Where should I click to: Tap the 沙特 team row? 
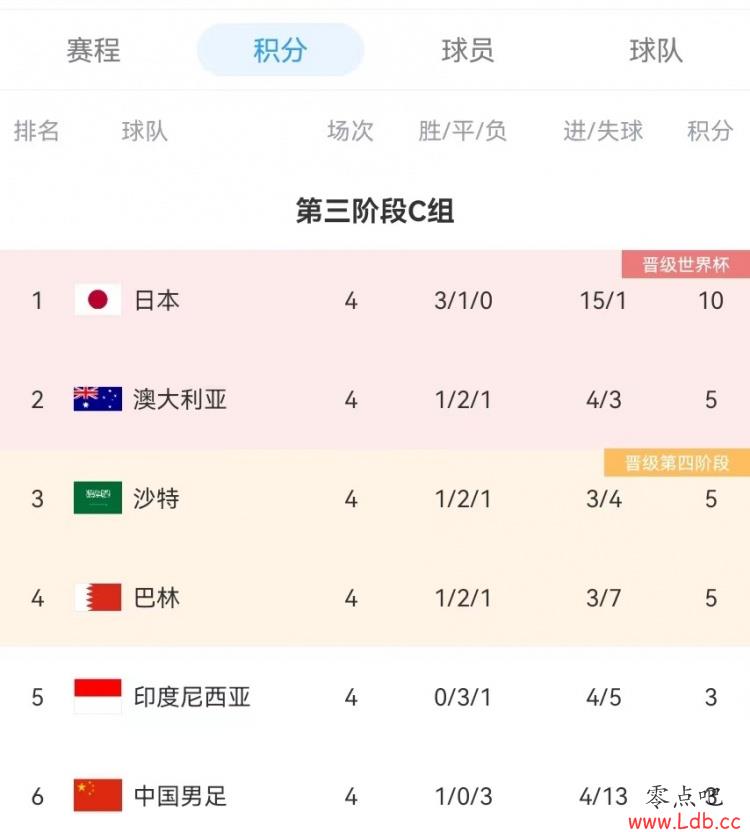point(157,498)
